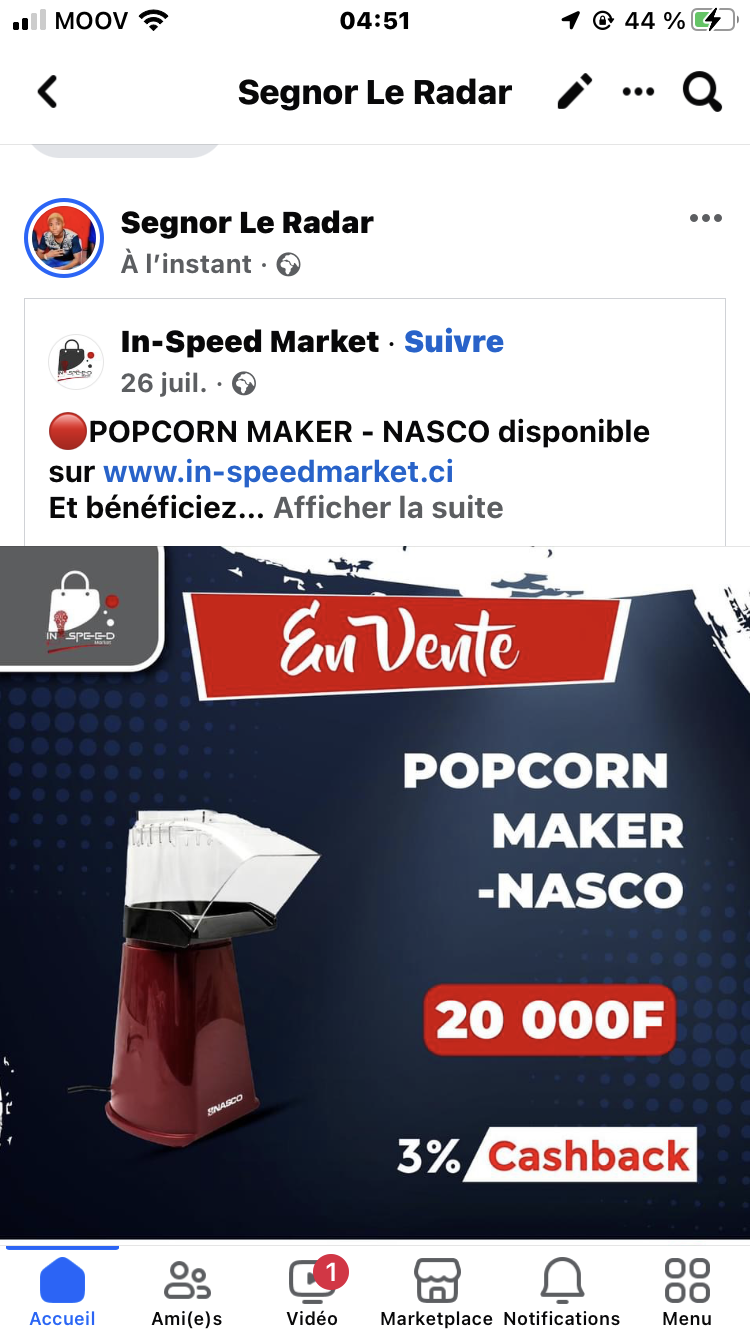Search within Segnor Le Radar's profile

click(x=702, y=92)
